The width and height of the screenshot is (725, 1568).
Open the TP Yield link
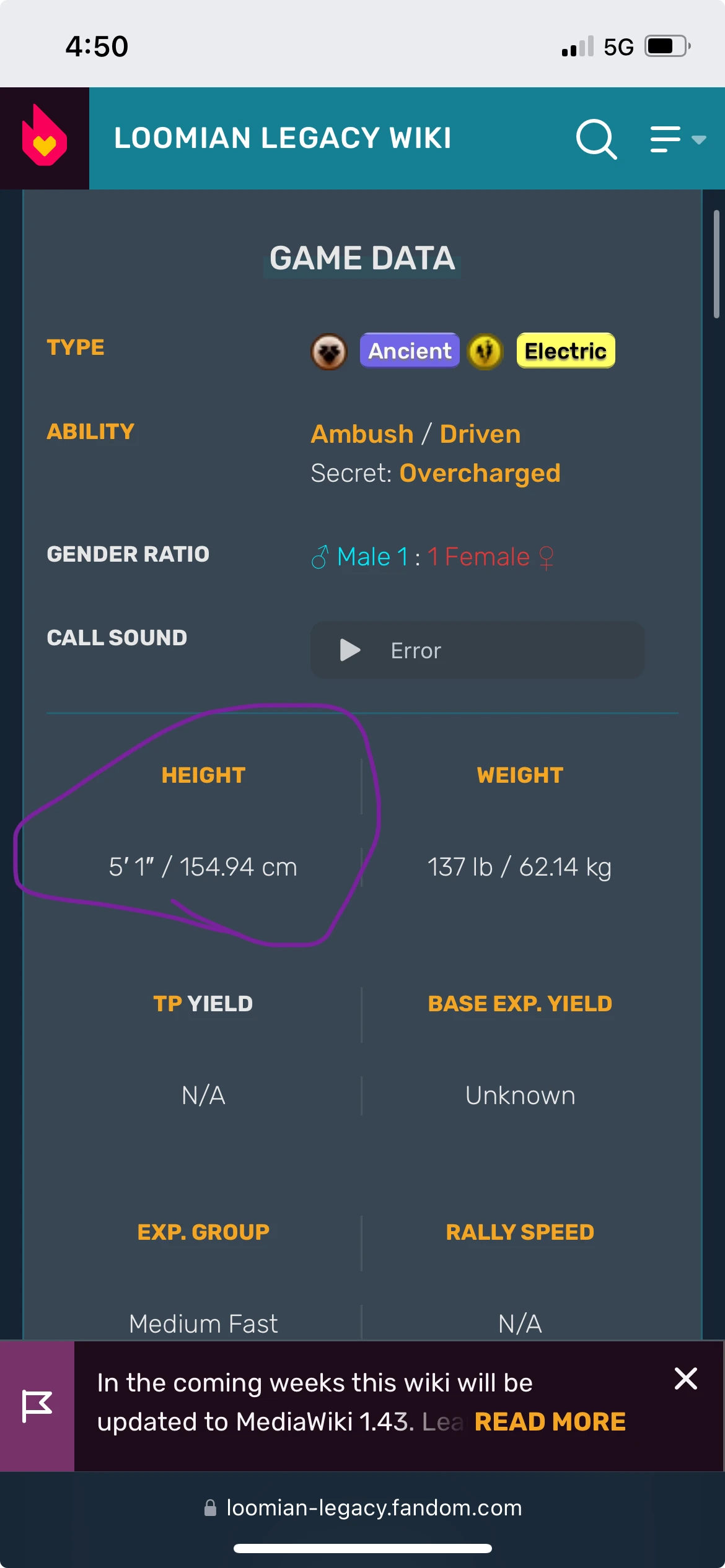(x=203, y=1004)
